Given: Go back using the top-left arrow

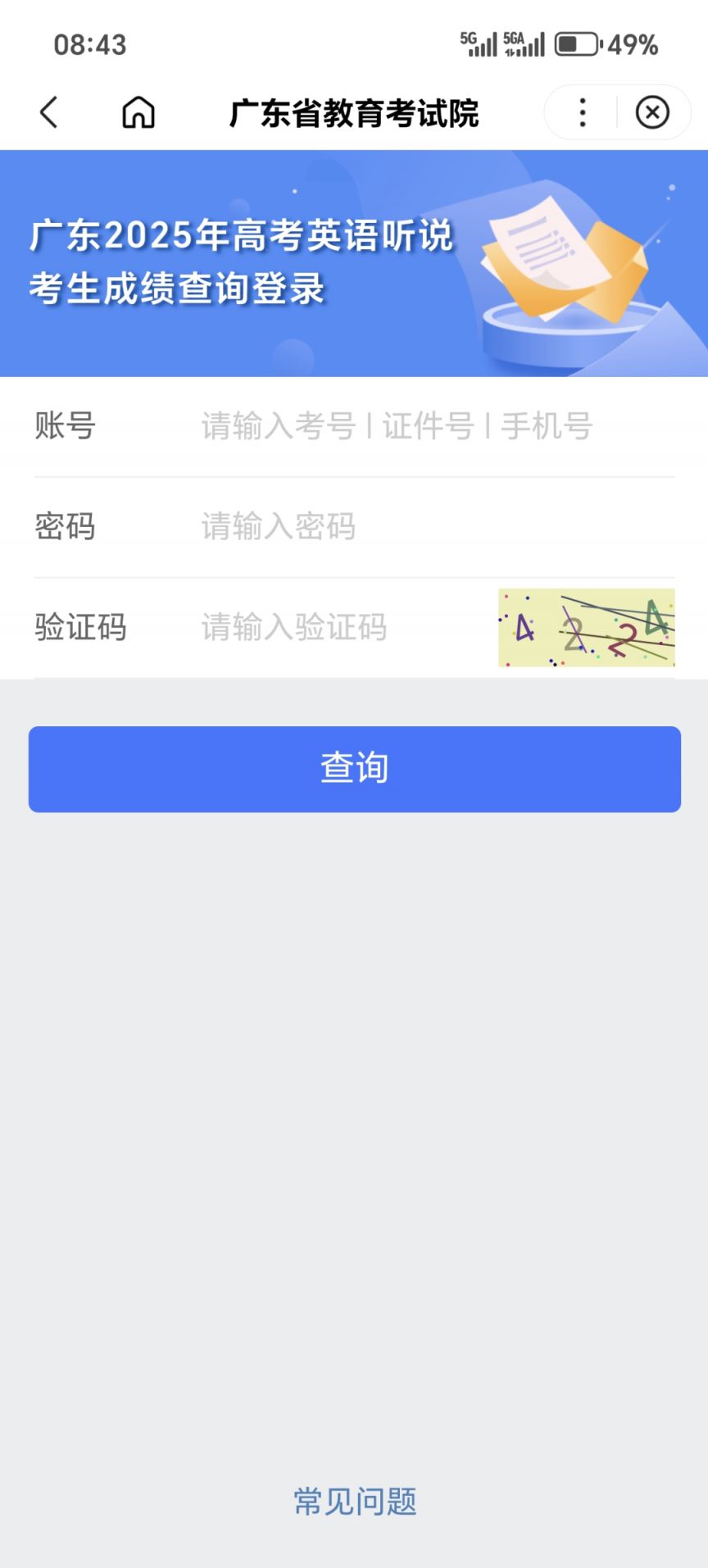Looking at the screenshot, I should 49,112.
